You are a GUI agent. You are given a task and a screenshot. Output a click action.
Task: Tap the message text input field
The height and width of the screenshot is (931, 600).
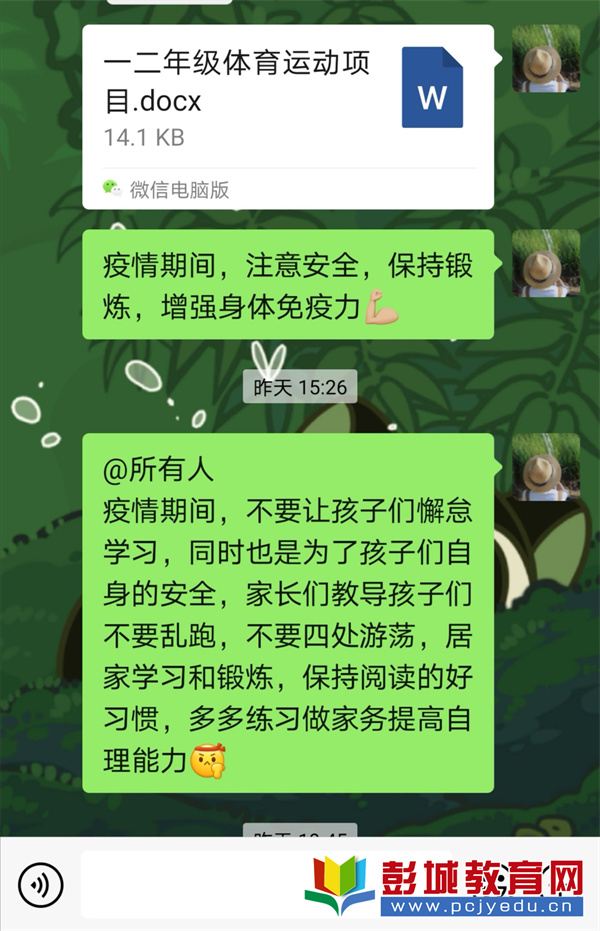click(190, 884)
